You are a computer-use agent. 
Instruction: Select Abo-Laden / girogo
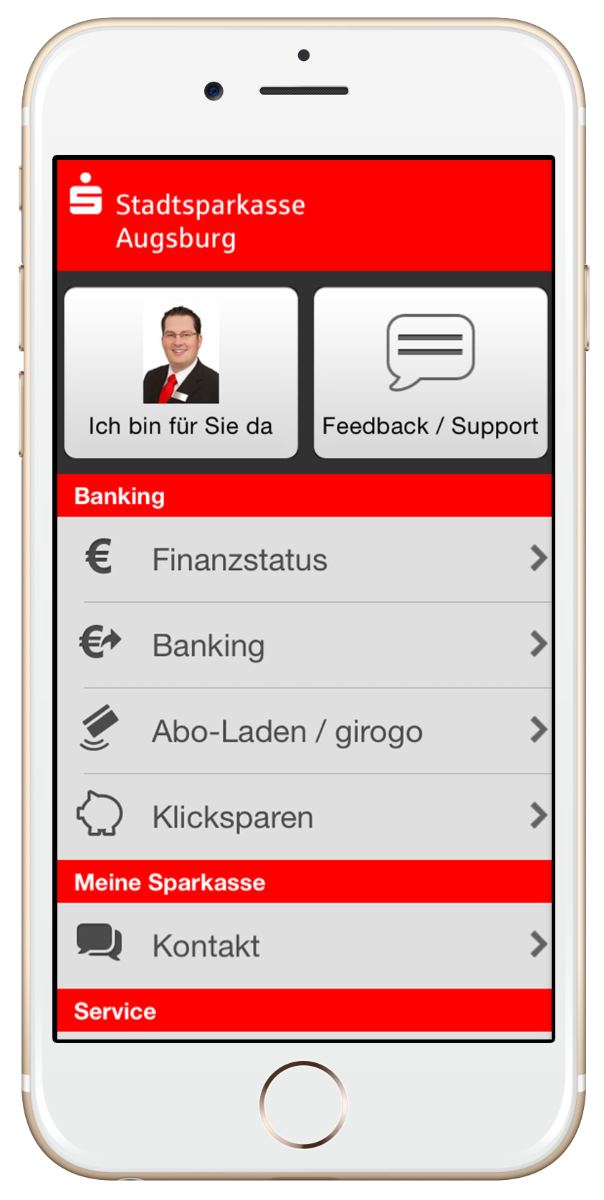tap(304, 731)
